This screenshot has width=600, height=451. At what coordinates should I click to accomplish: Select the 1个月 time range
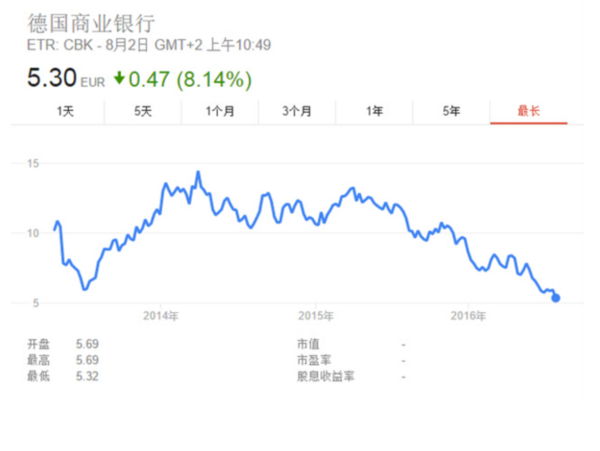[x=220, y=111]
